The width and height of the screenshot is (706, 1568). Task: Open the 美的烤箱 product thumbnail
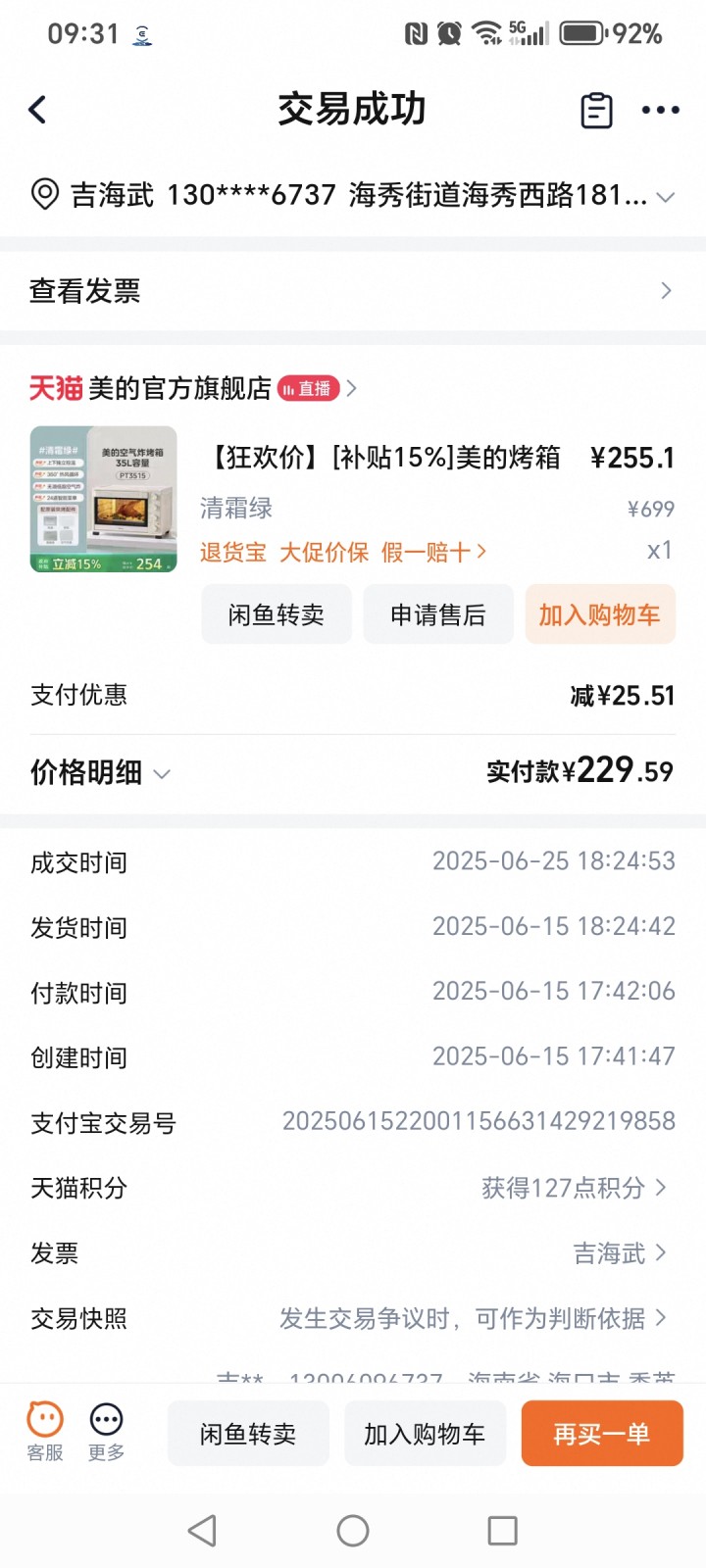point(104,499)
